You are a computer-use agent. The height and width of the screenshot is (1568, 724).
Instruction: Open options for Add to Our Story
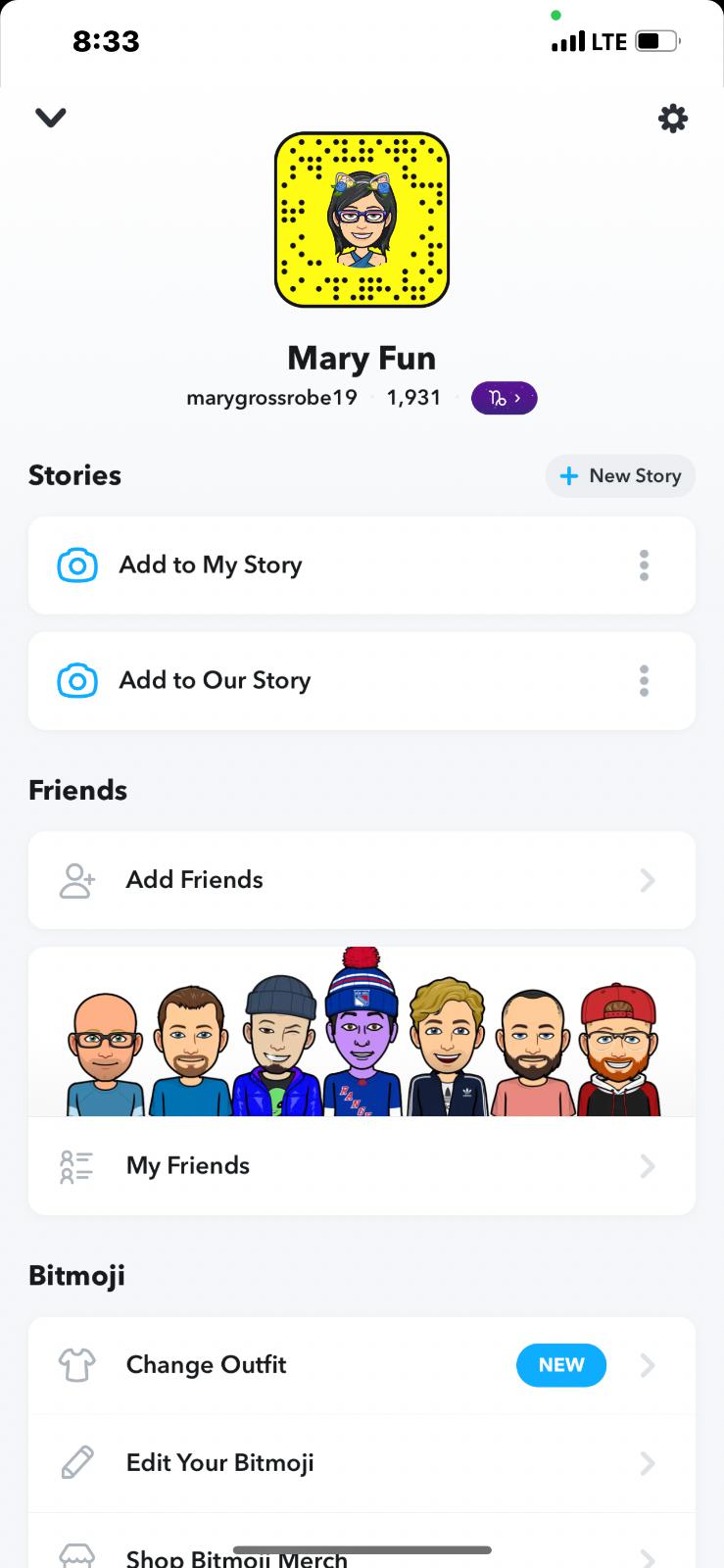pyautogui.click(x=644, y=681)
